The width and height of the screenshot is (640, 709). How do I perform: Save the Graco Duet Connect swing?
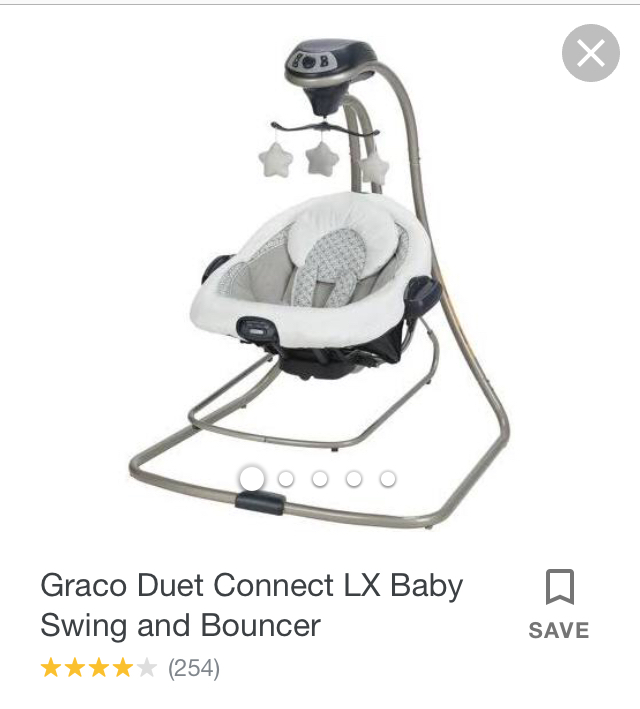[x=558, y=604]
